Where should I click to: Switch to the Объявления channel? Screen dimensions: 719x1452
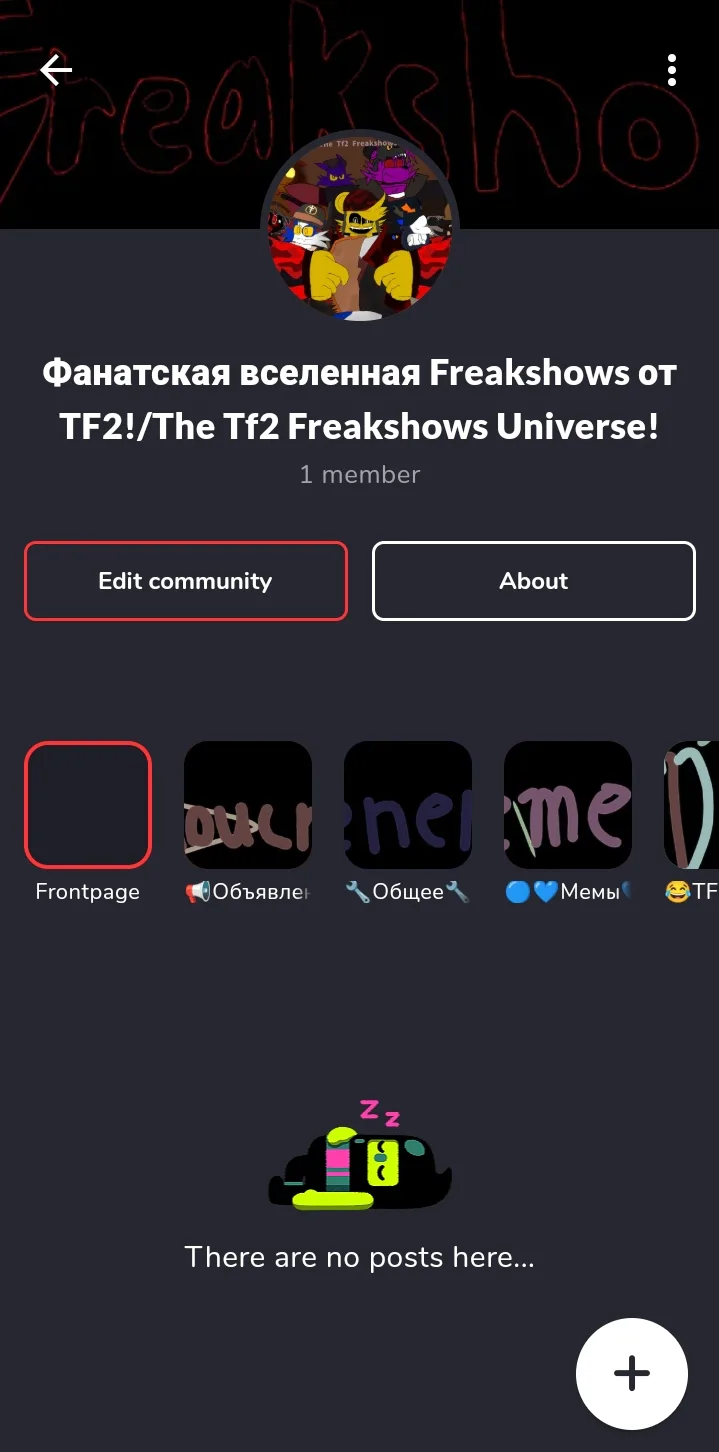pyautogui.click(x=248, y=805)
